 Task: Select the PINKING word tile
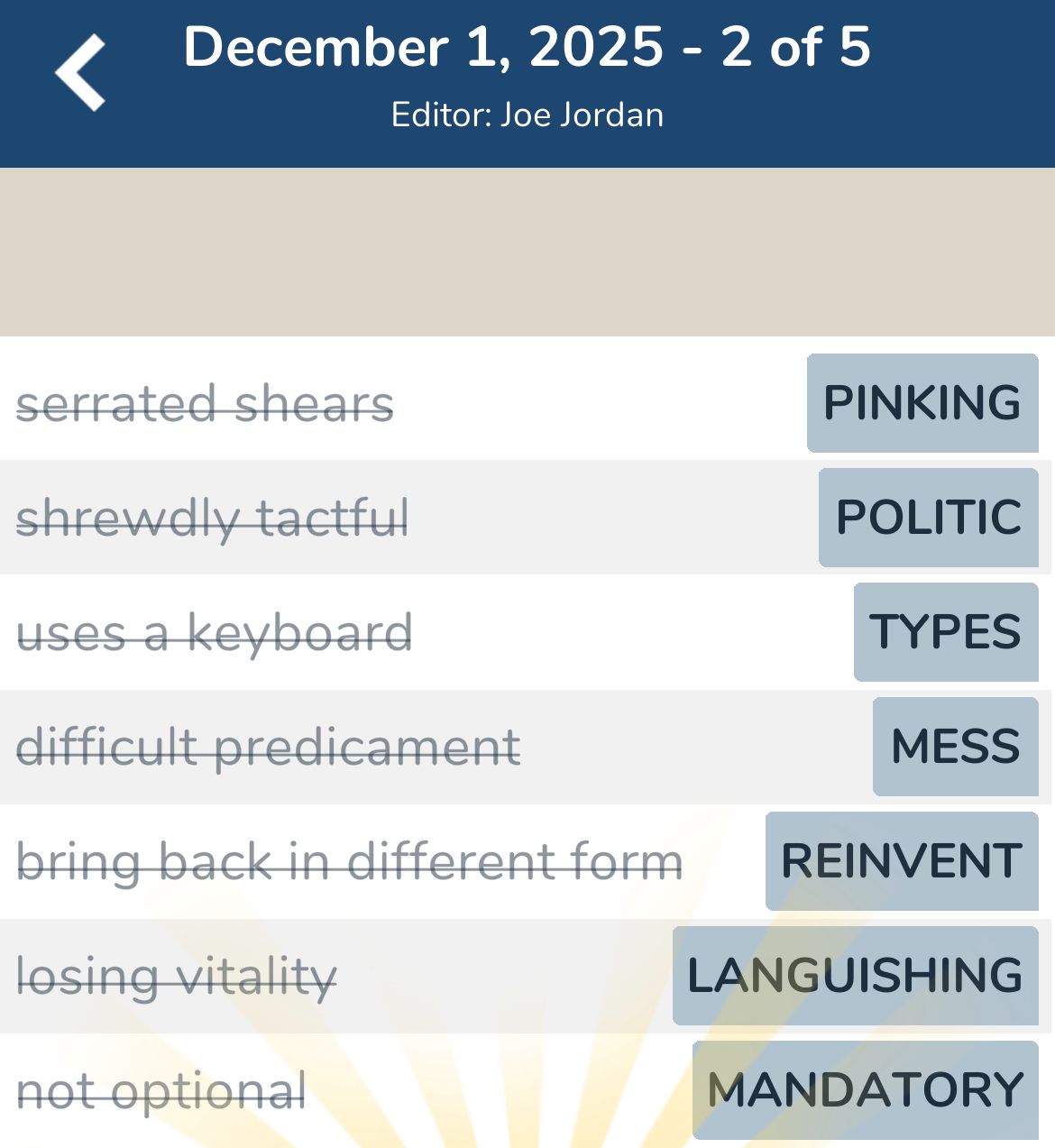coord(922,402)
